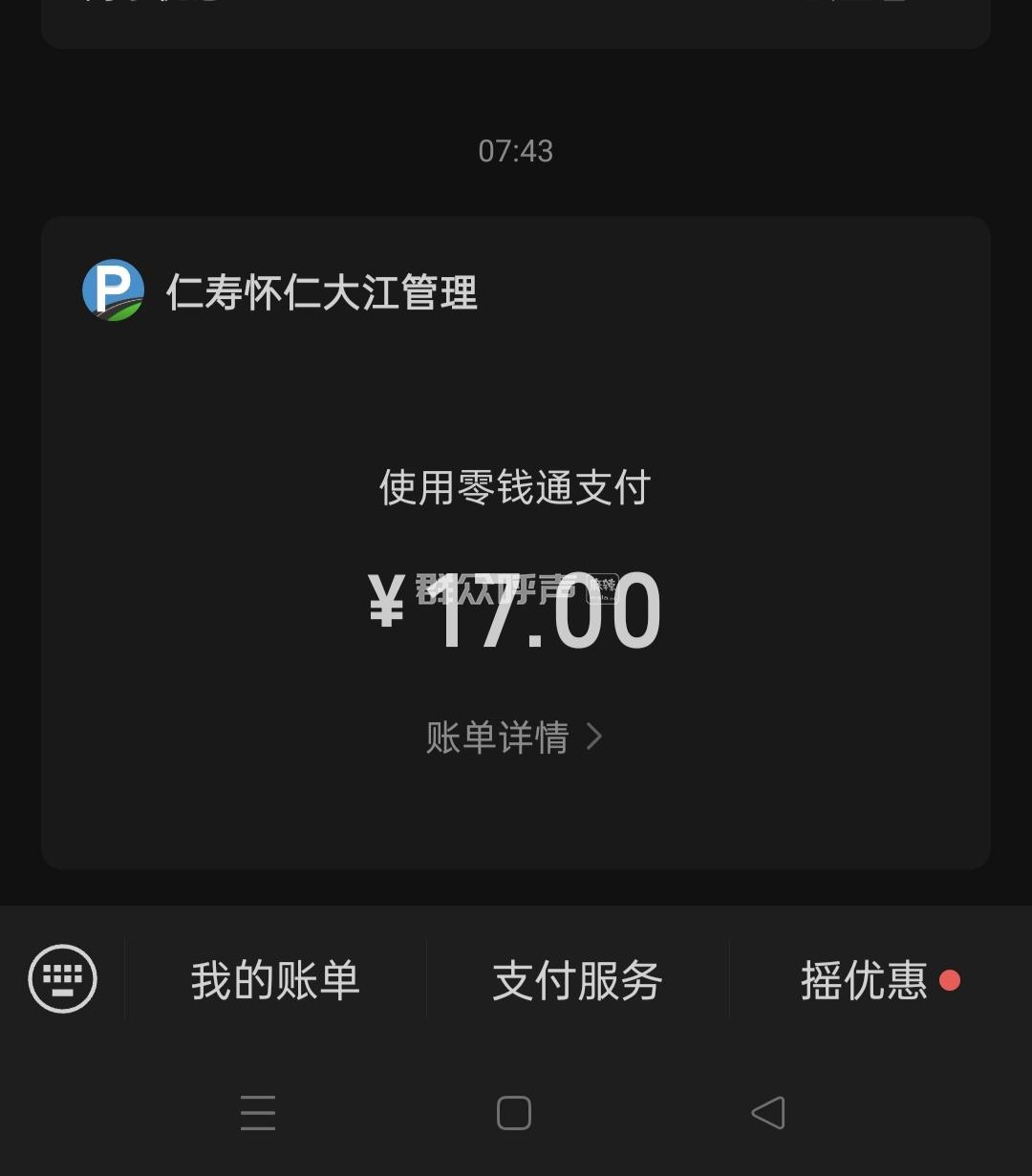1032x1176 pixels.
Task: Open 支付服务 menu
Action: tap(577, 980)
